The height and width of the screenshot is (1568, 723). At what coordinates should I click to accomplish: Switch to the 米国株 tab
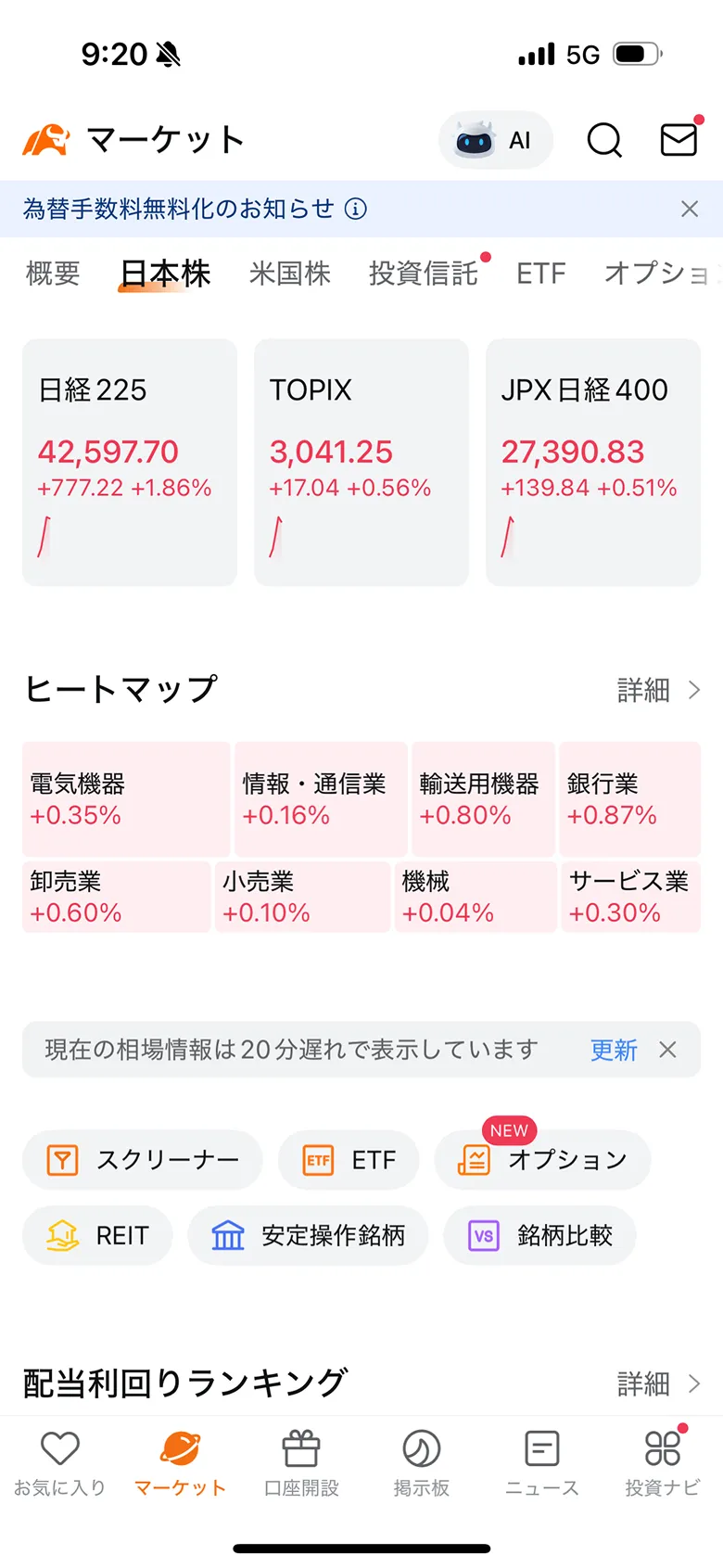(x=289, y=273)
